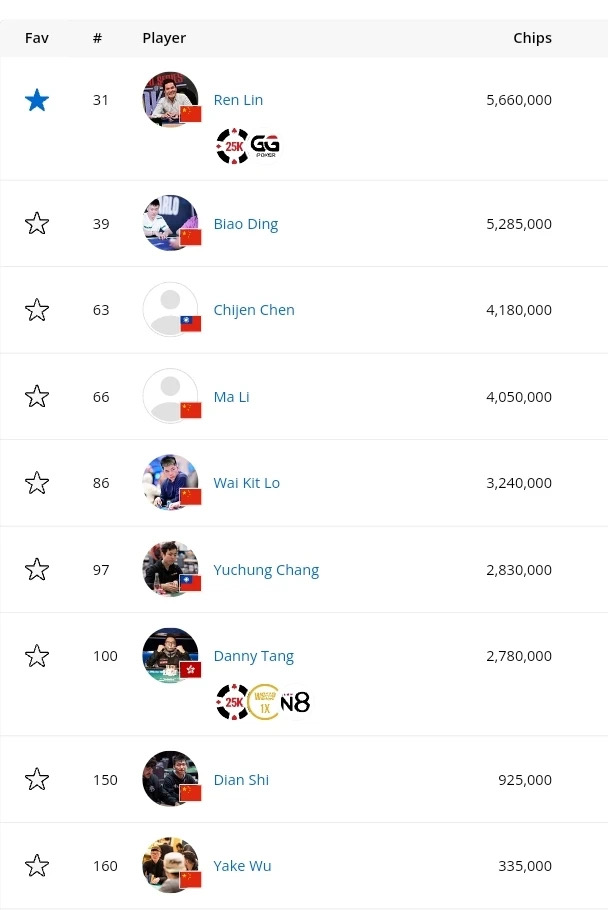
Task: Add Dian Shi to favorites
Action: (37, 779)
